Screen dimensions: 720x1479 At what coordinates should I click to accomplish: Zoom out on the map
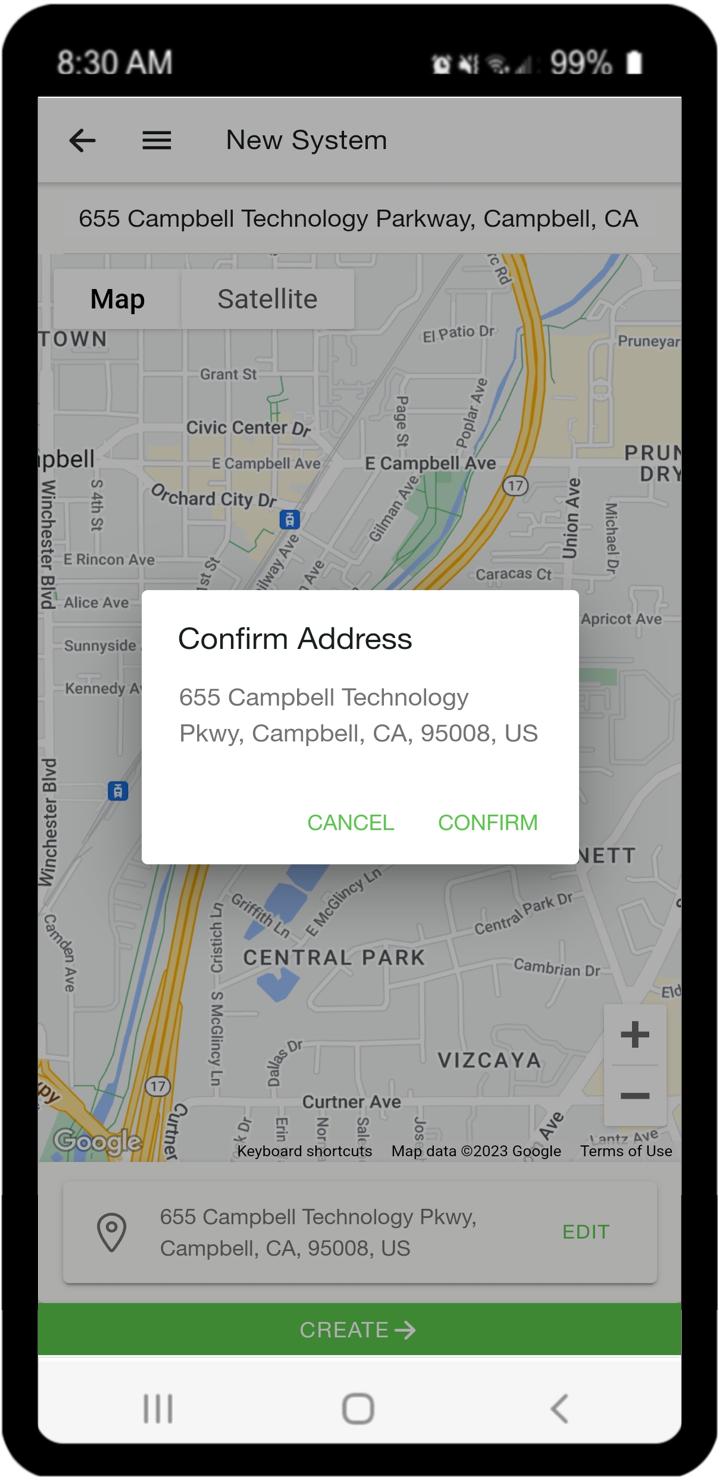(x=635, y=1096)
